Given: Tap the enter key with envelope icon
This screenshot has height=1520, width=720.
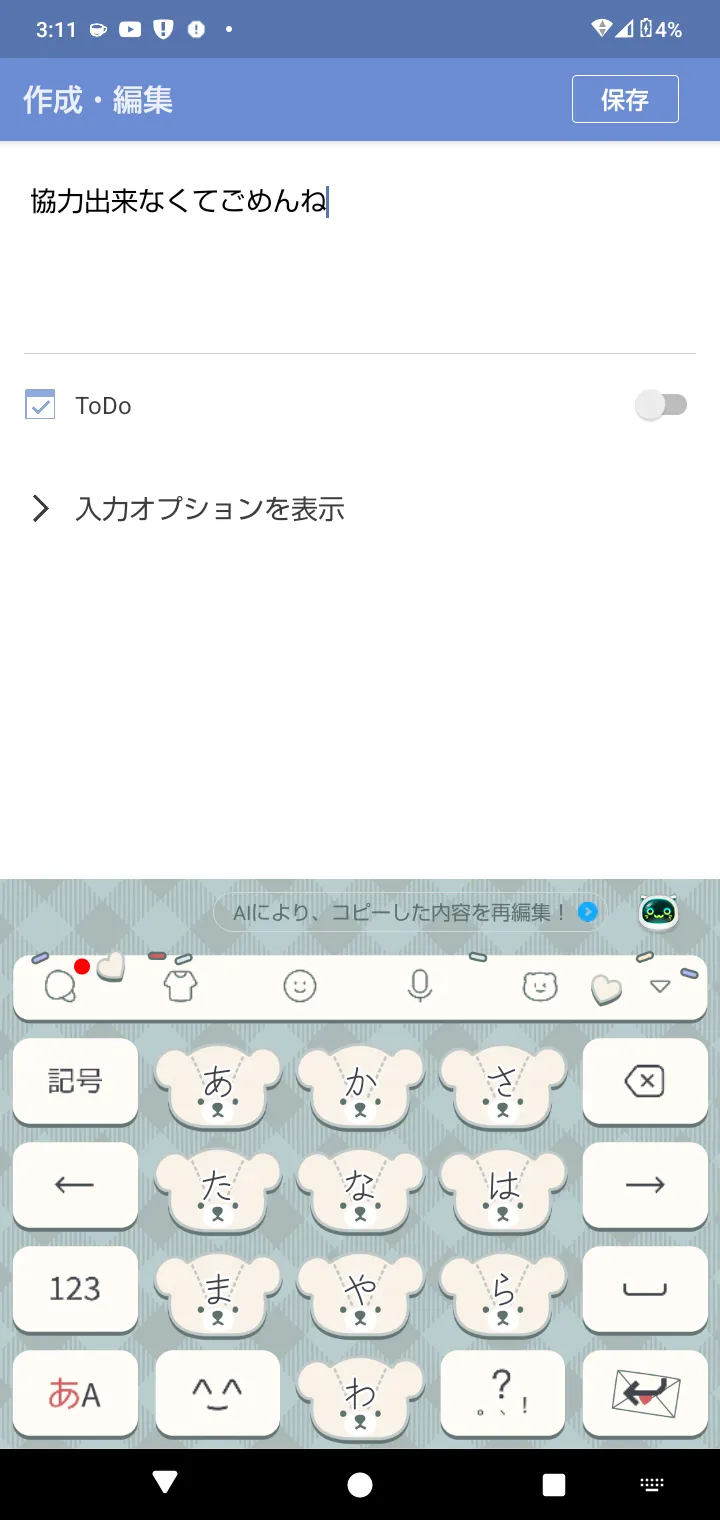Looking at the screenshot, I should click(645, 1393).
